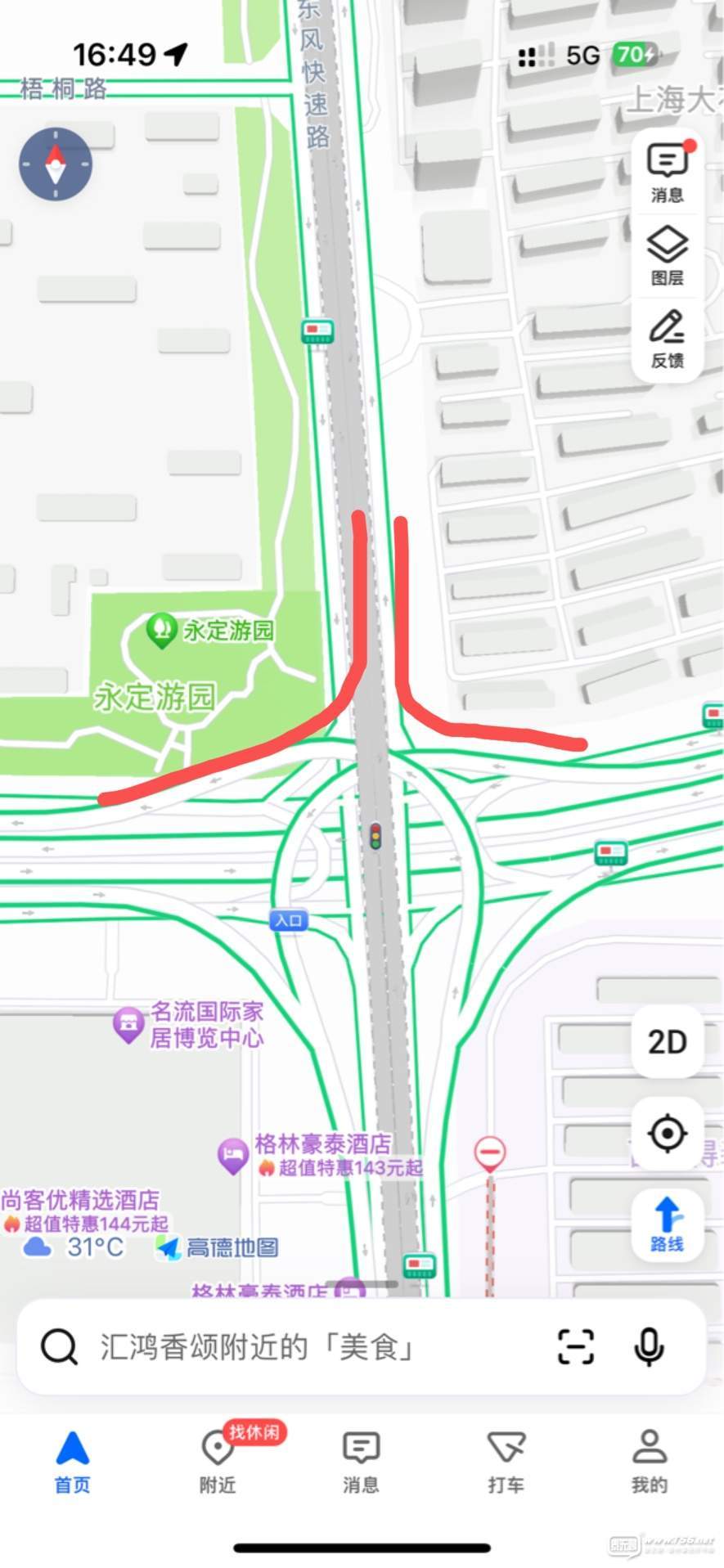The width and height of the screenshot is (724, 1568).
Task: Select the 名流国际家居博览中心 marker
Action: pyautogui.click(x=128, y=1024)
